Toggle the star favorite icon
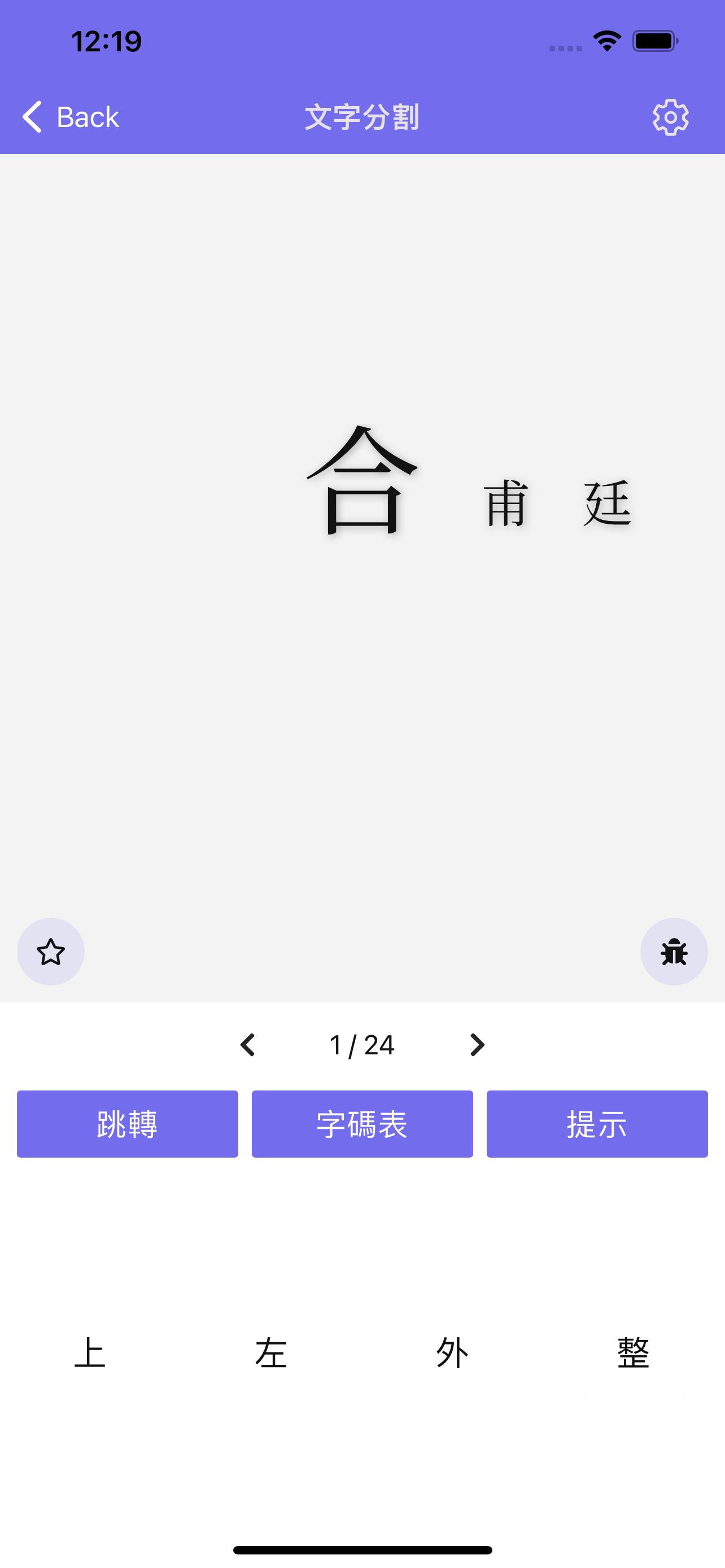The image size is (725, 1568). pyautogui.click(x=50, y=952)
